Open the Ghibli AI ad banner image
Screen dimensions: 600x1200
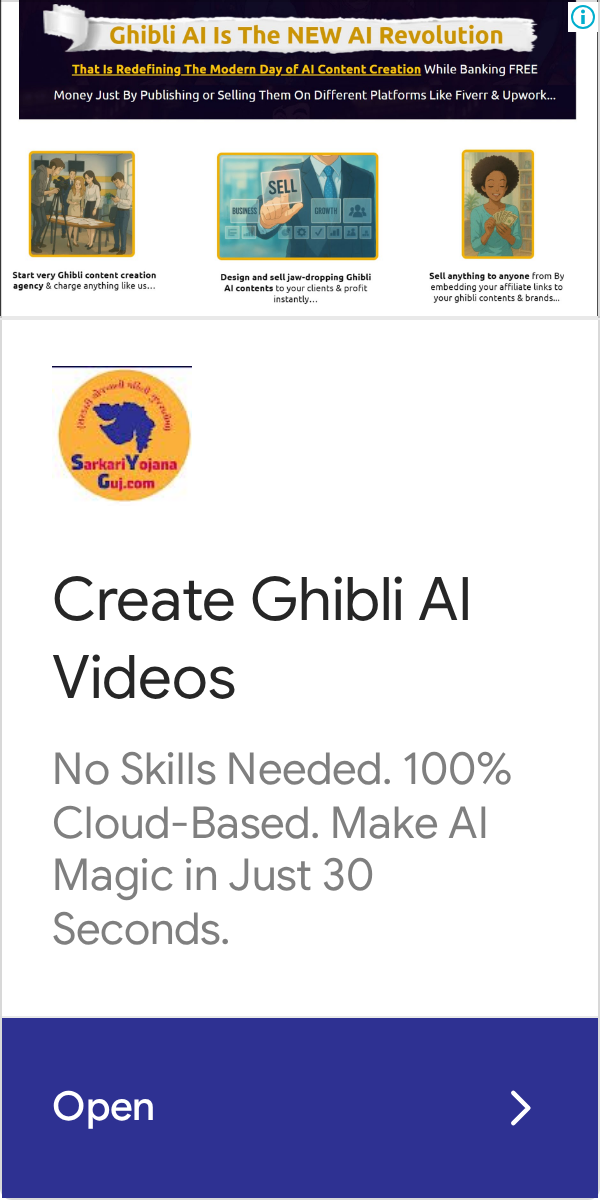click(x=298, y=158)
